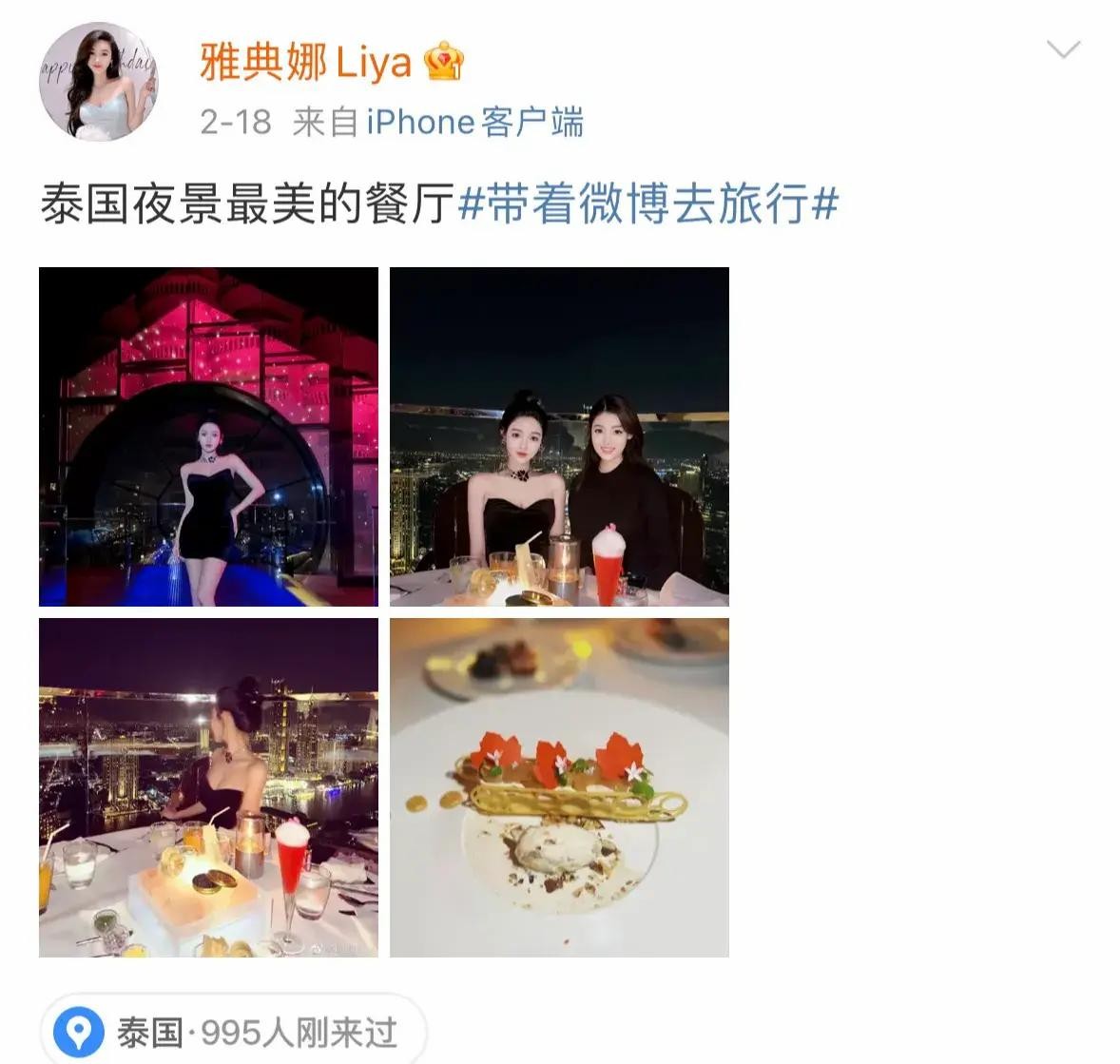Viewport: 1120px width, 1064px height.
Task: Expand the post options chevron
Action: 1062,48
